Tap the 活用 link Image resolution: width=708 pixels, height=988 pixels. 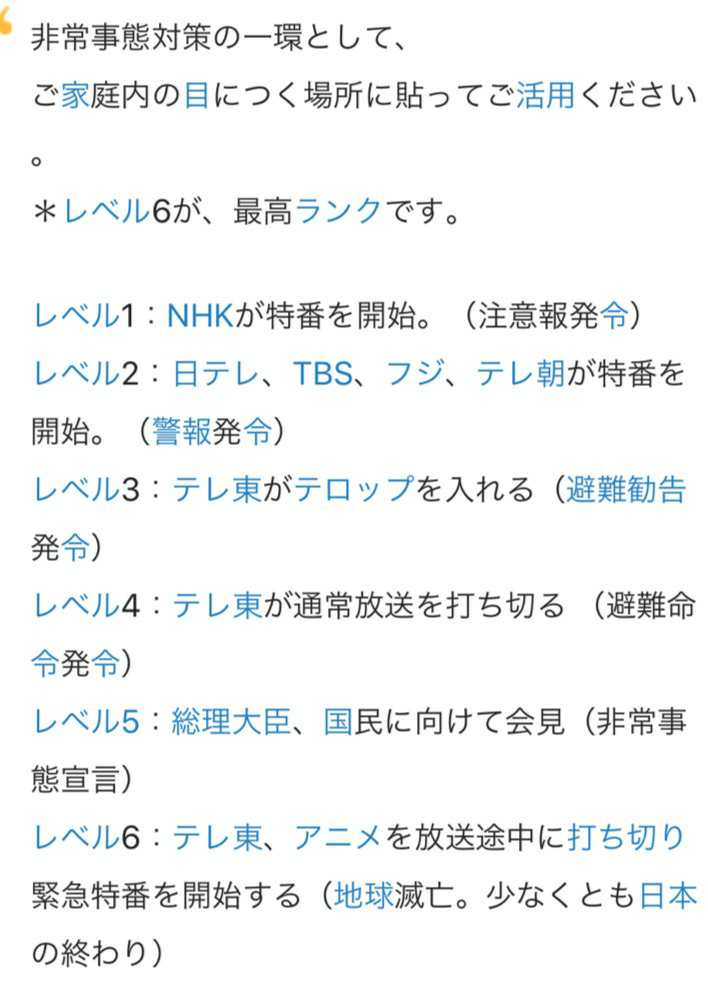(545, 96)
